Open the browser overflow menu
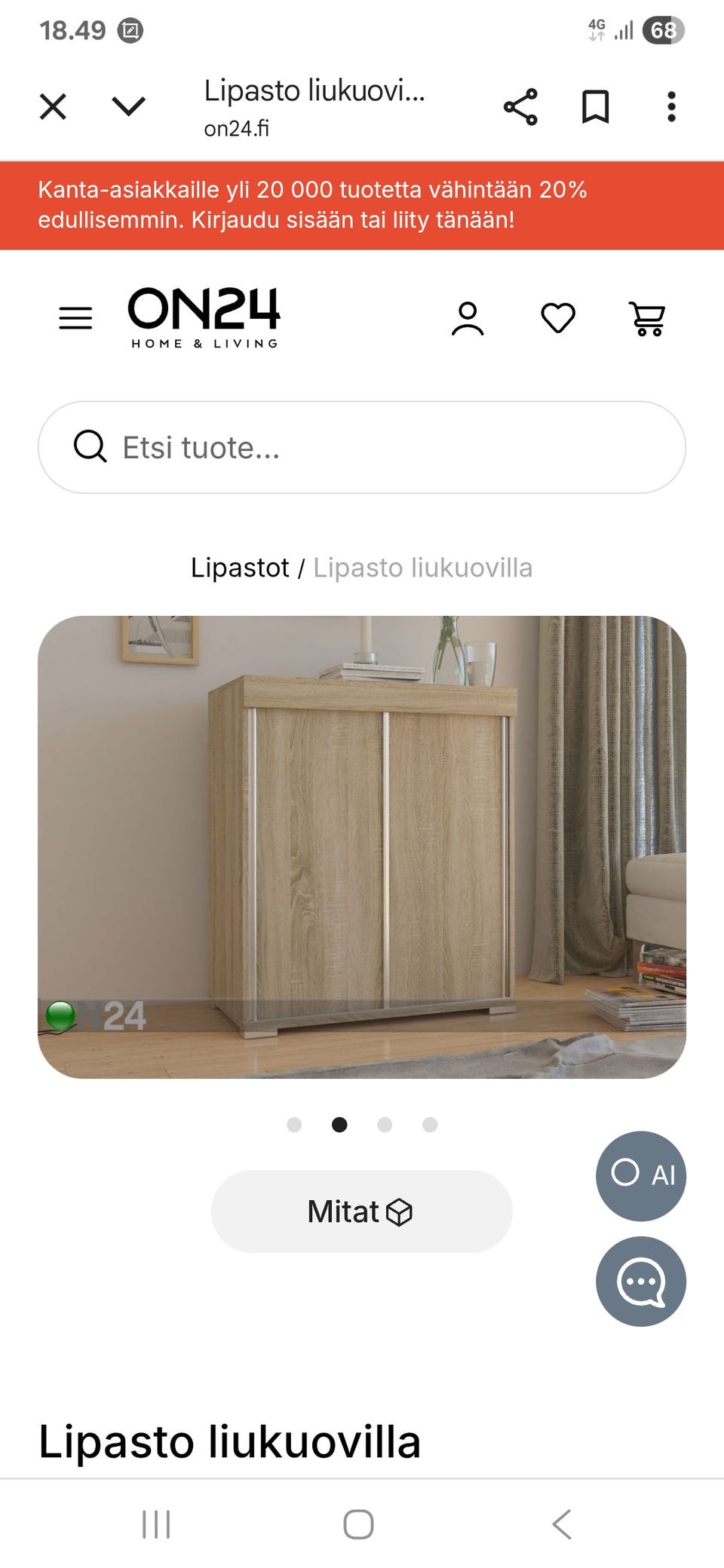The image size is (724, 1568). coord(671,106)
